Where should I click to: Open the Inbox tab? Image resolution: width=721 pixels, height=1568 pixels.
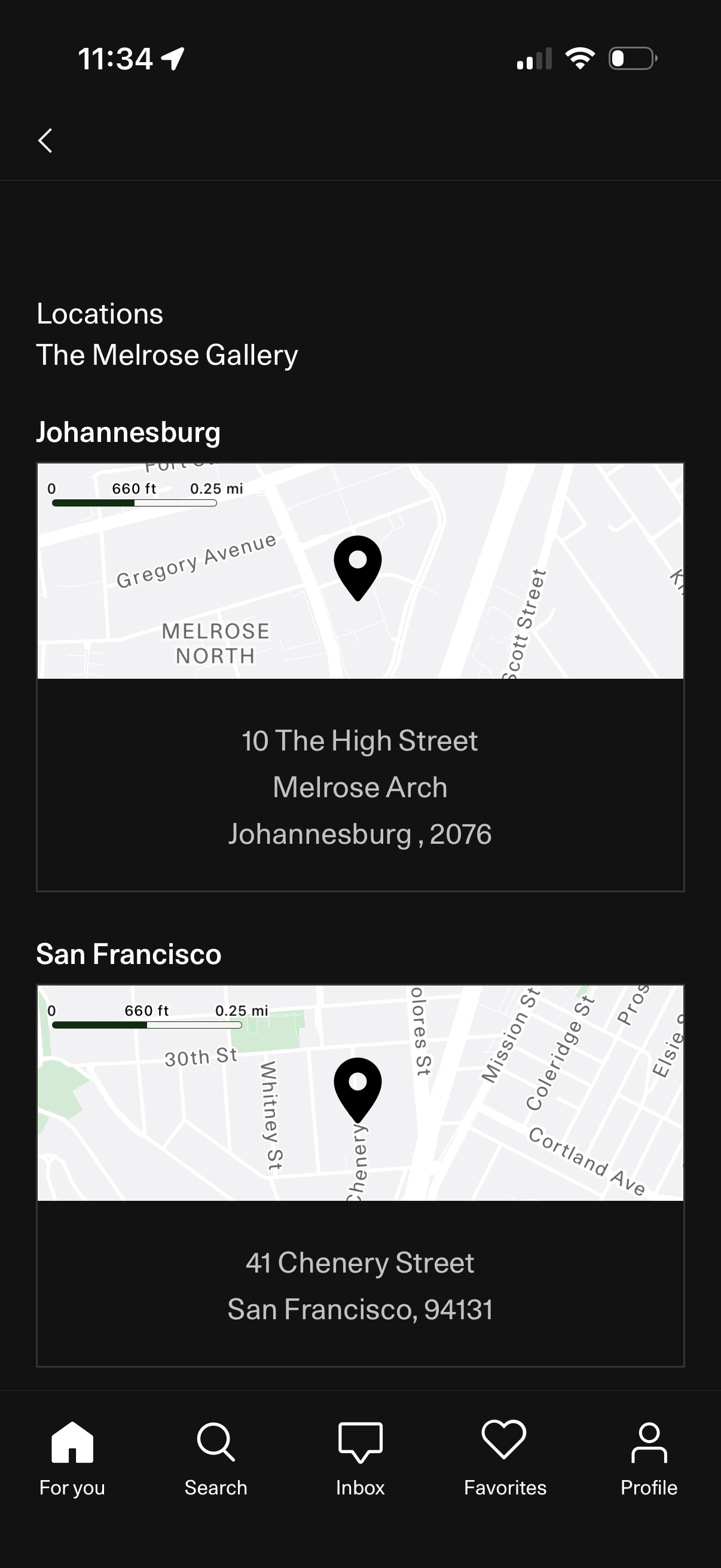360,1458
